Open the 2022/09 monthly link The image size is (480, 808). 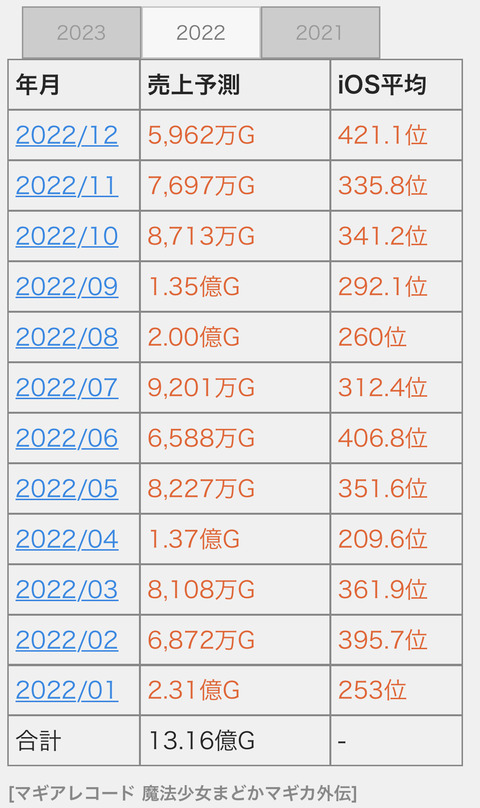click(x=67, y=287)
